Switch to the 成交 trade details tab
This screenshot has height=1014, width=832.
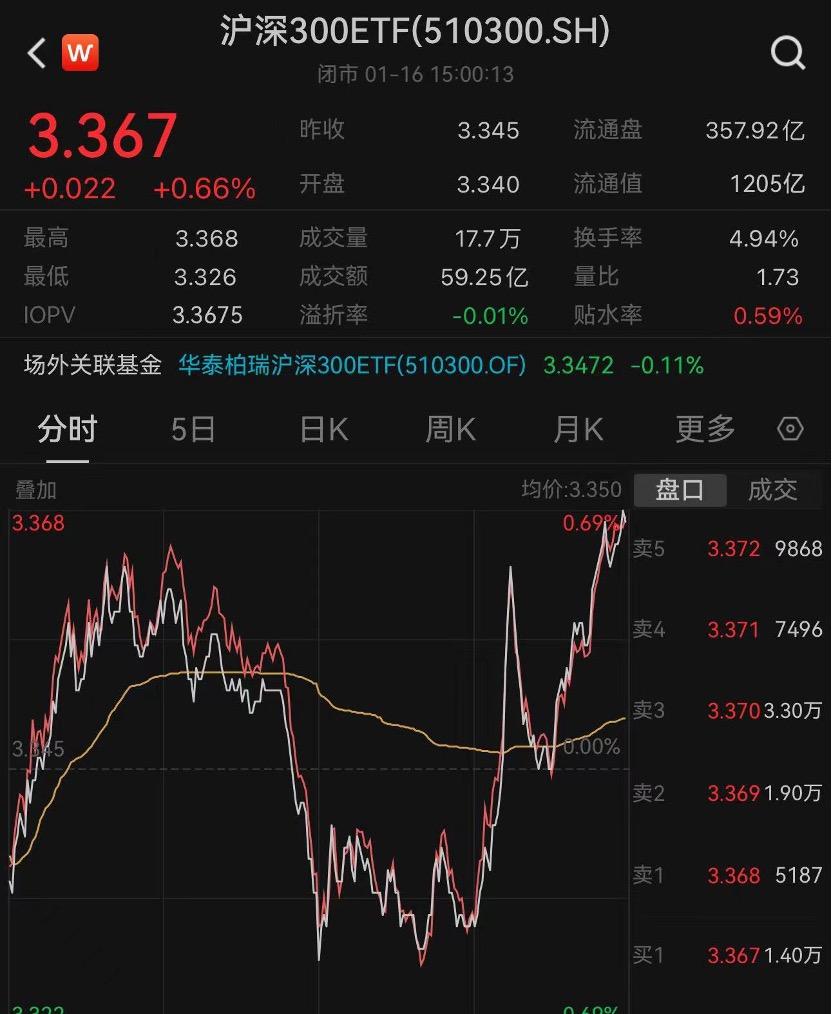tap(778, 490)
